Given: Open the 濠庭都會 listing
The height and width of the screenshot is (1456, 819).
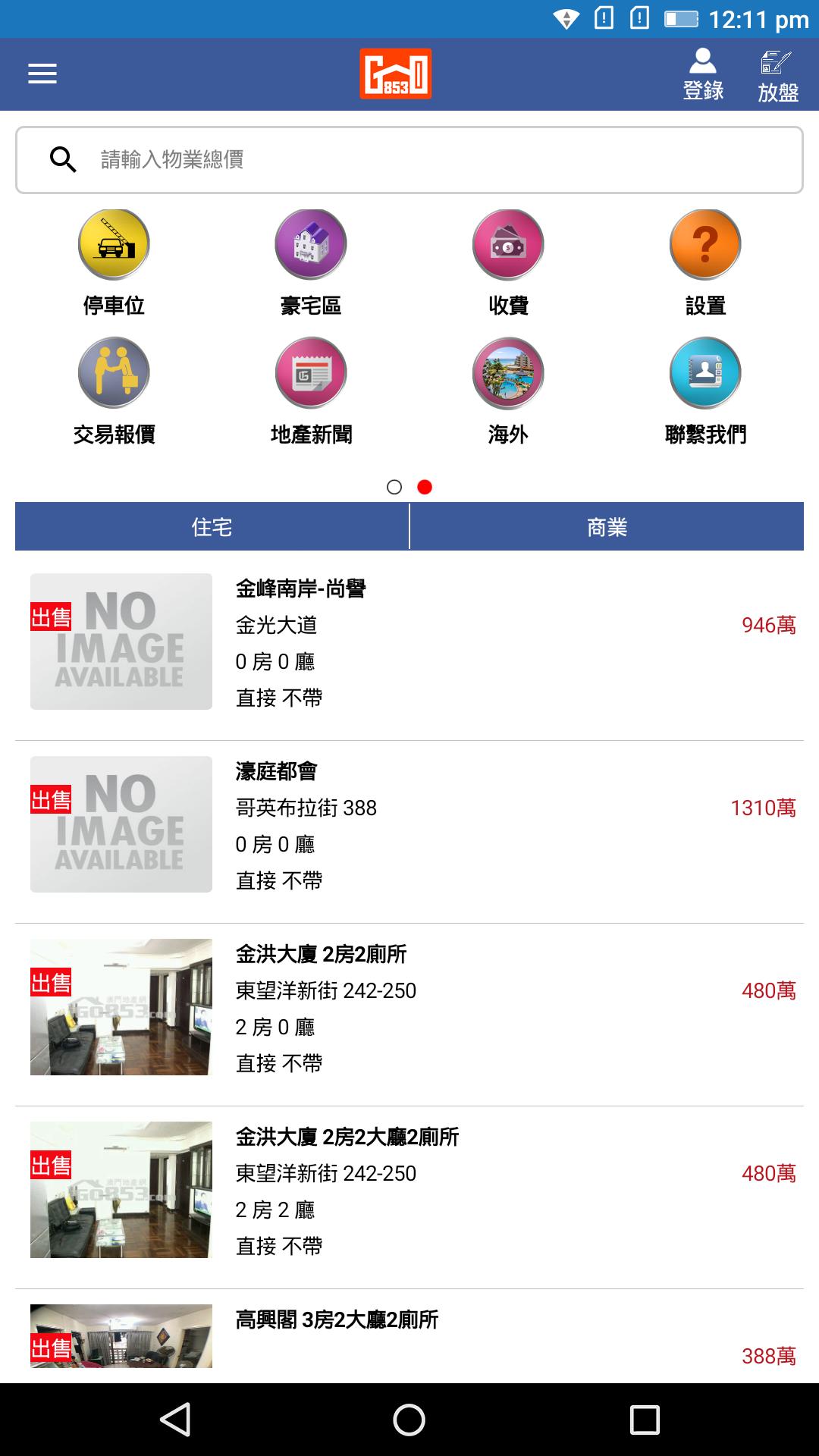Looking at the screenshot, I should (x=409, y=826).
